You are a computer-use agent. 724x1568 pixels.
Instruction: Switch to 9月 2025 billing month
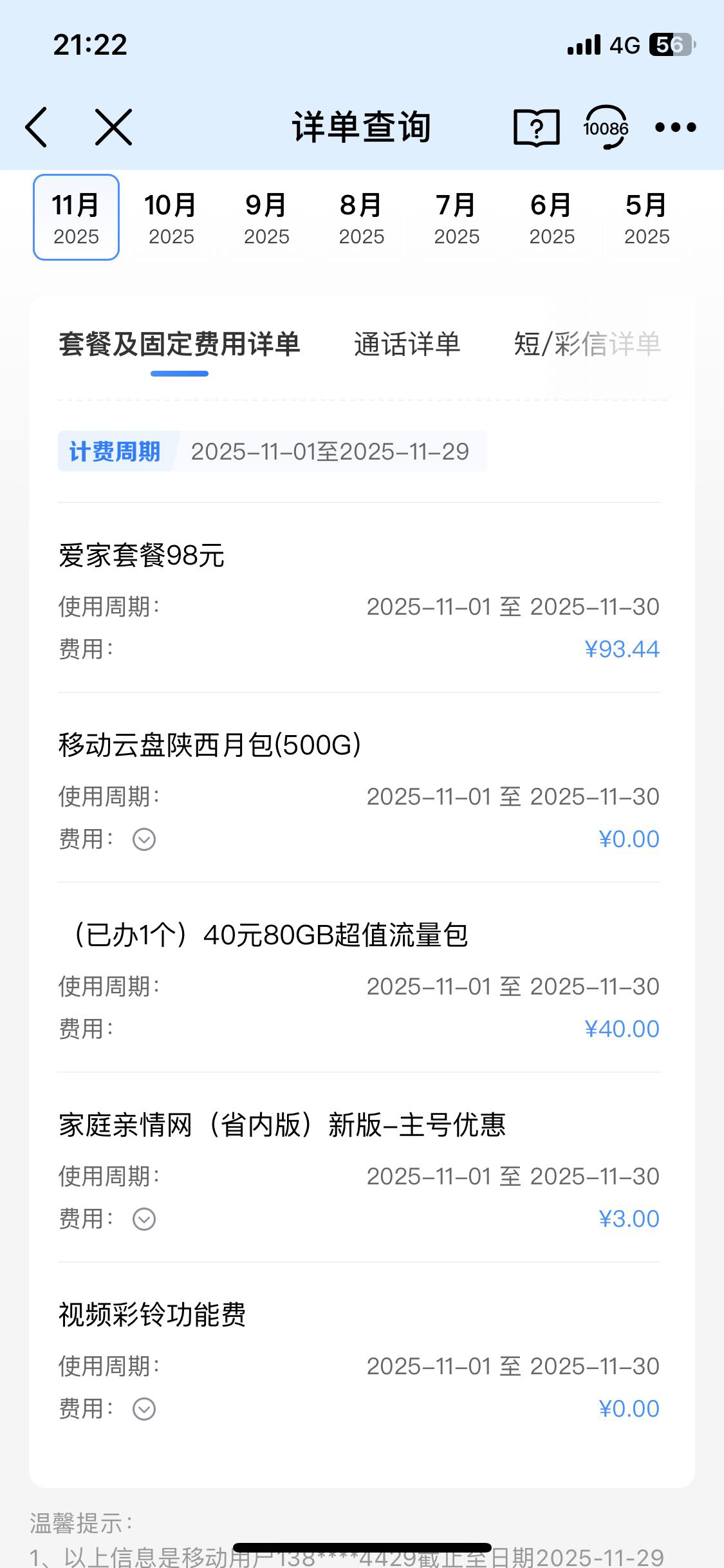tap(266, 218)
